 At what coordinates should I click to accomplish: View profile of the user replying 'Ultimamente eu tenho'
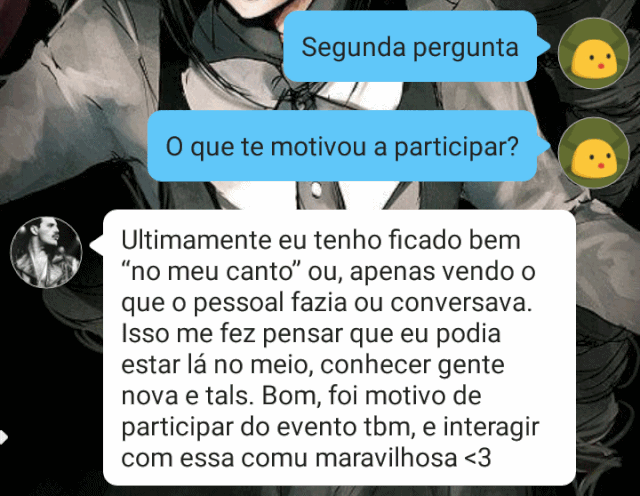click(x=46, y=250)
